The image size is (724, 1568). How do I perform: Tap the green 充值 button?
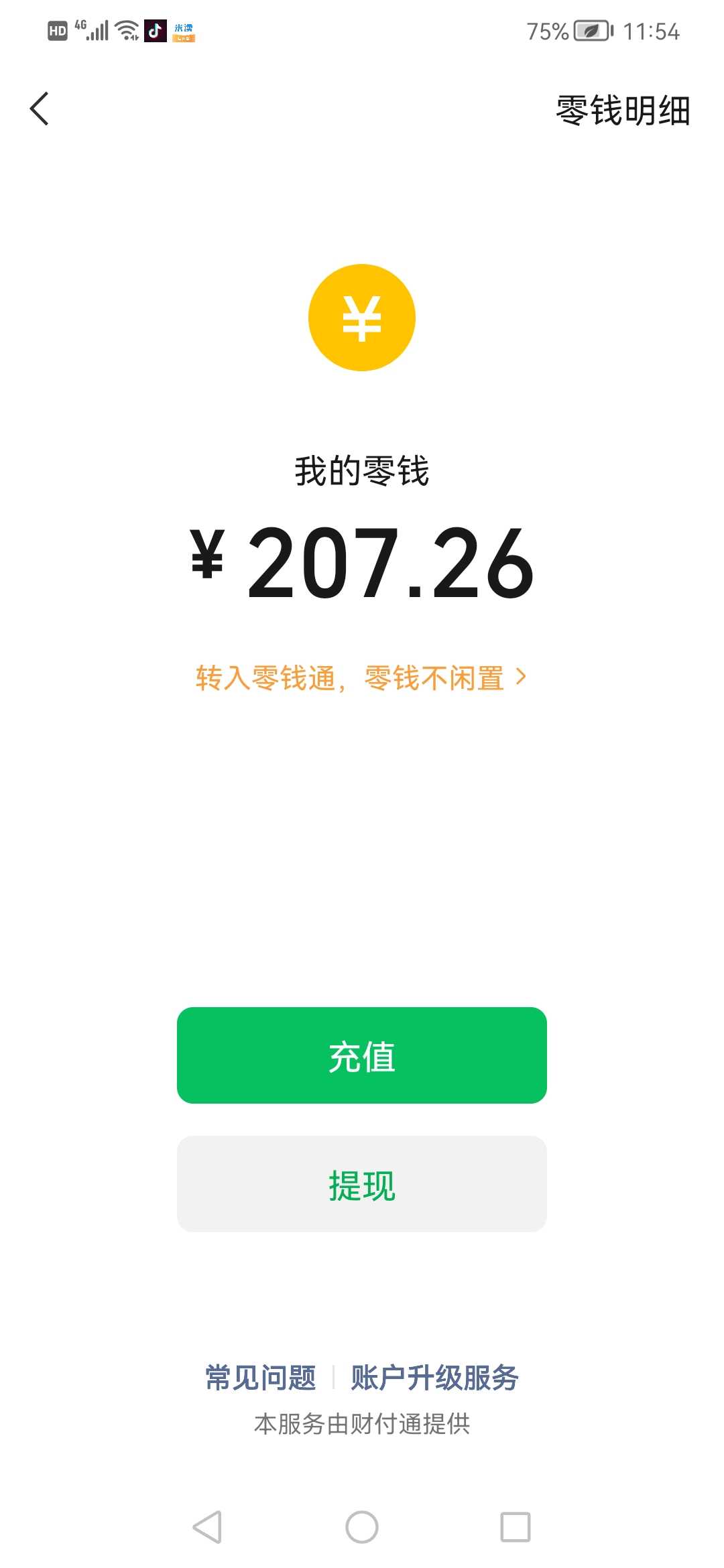tap(362, 1055)
